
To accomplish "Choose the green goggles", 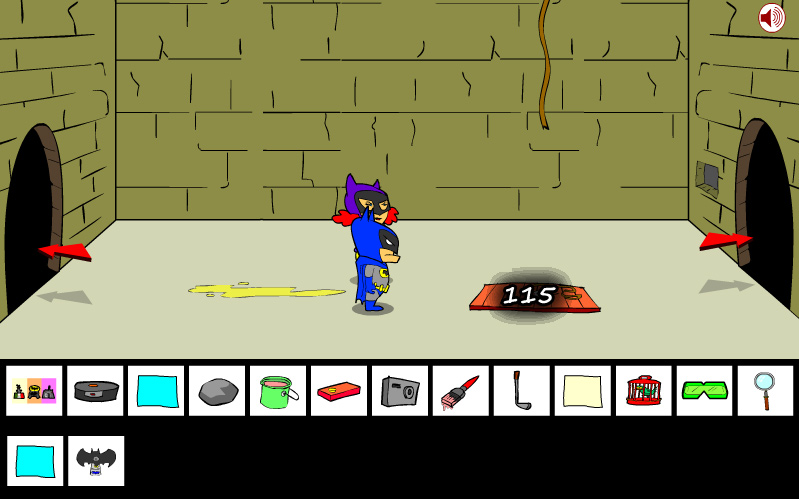I will coord(705,391).
